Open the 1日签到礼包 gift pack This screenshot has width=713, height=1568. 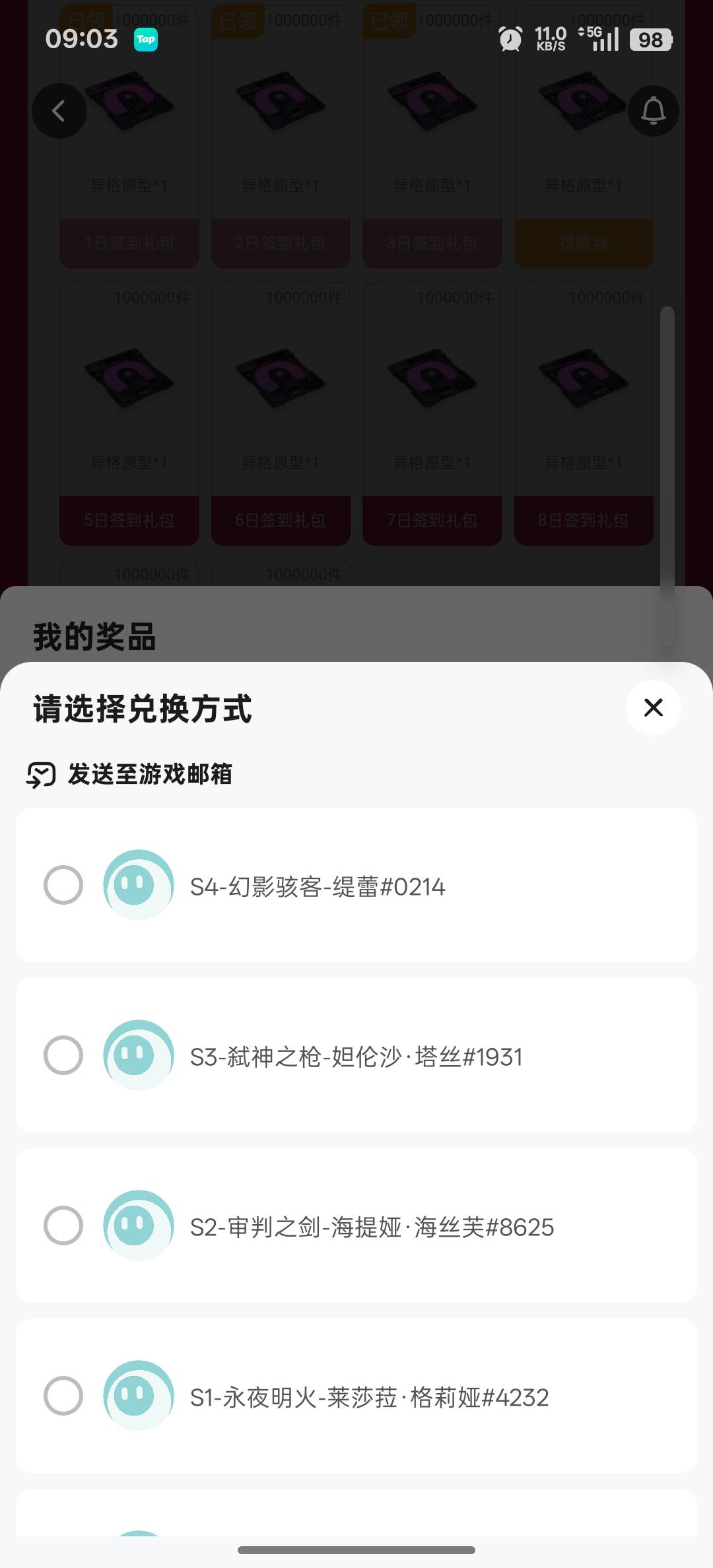click(129, 243)
